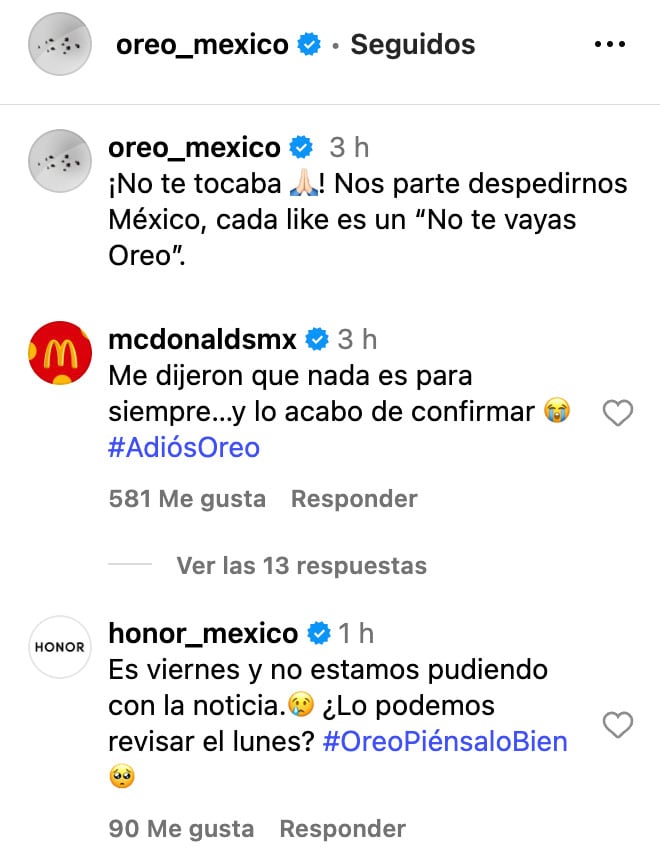Screen dimensions: 660x862
Task: Tap the Seguidos following button
Action: pos(412,45)
